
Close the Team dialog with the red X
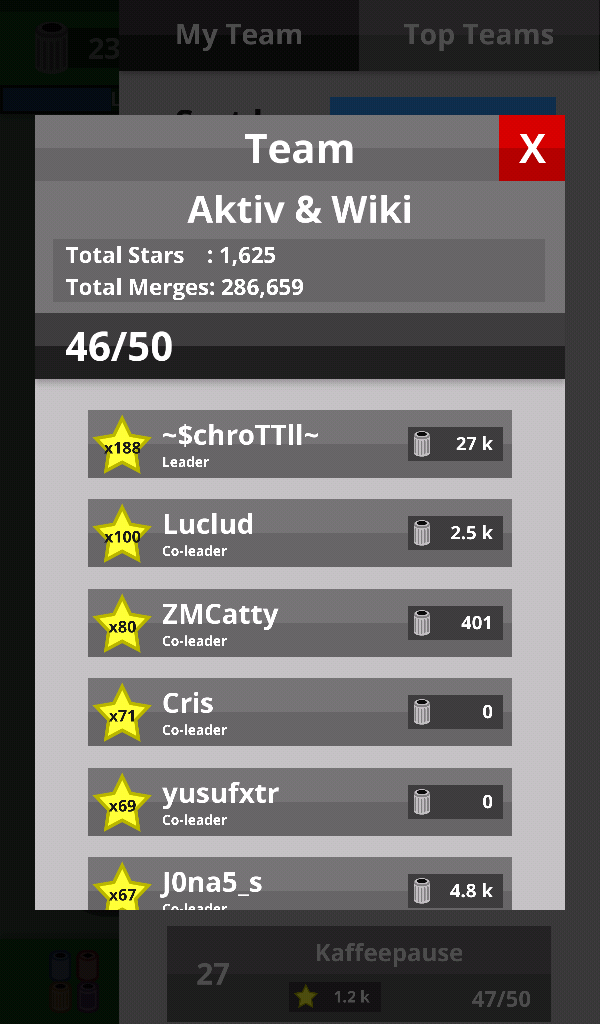coord(531,148)
